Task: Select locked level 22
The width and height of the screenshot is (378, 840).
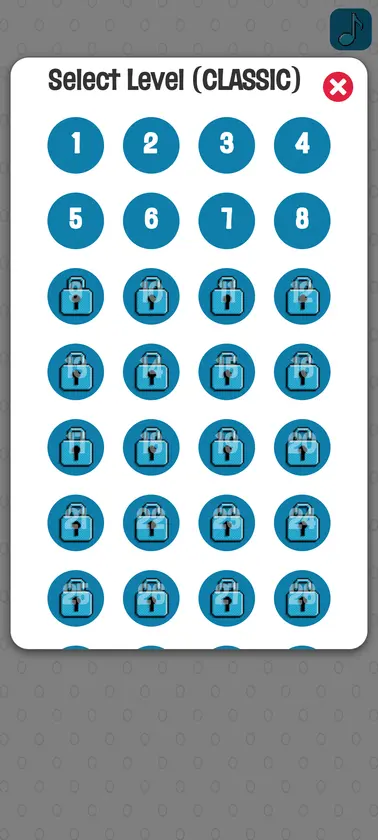Action: click(x=151, y=522)
